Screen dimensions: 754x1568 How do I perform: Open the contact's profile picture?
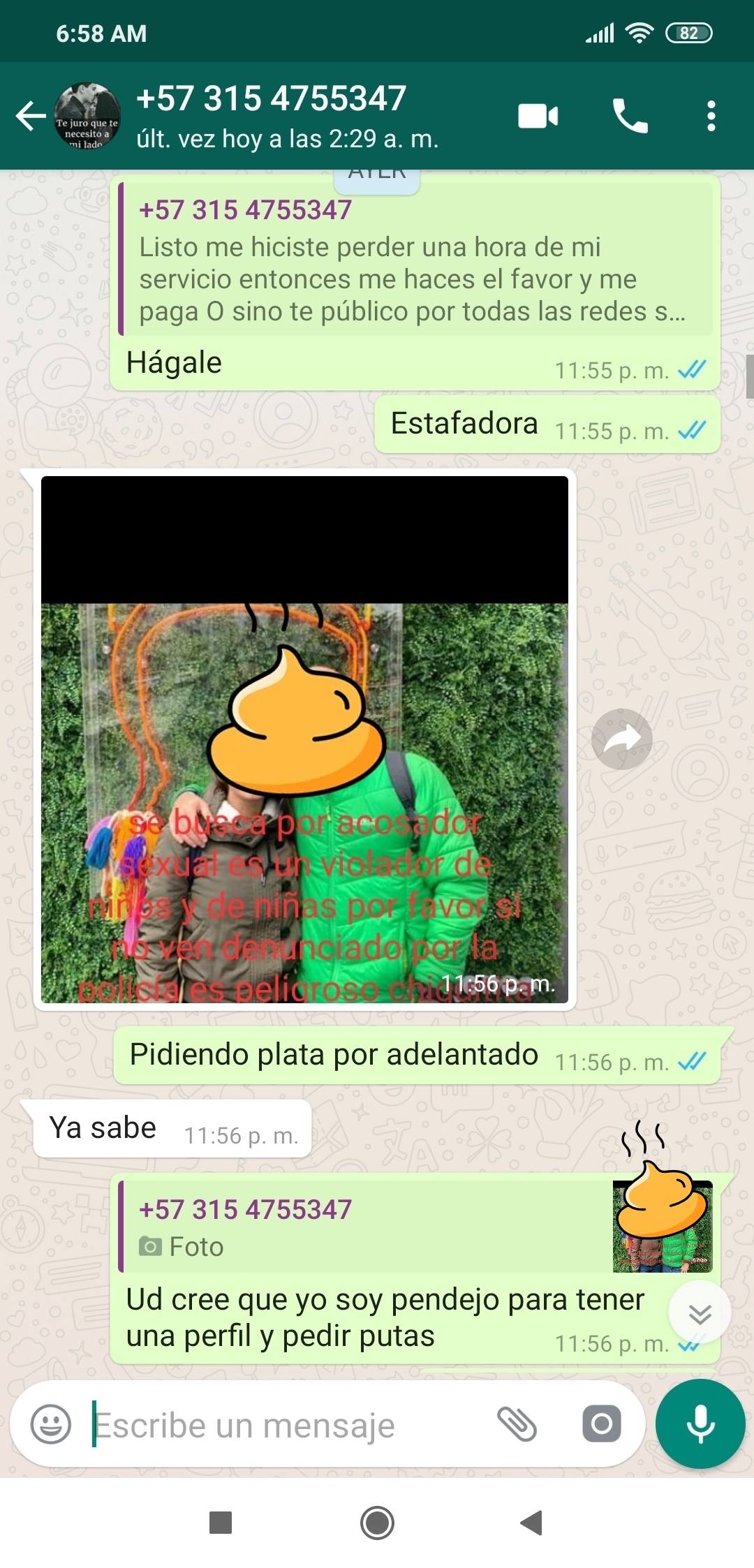(87, 116)
